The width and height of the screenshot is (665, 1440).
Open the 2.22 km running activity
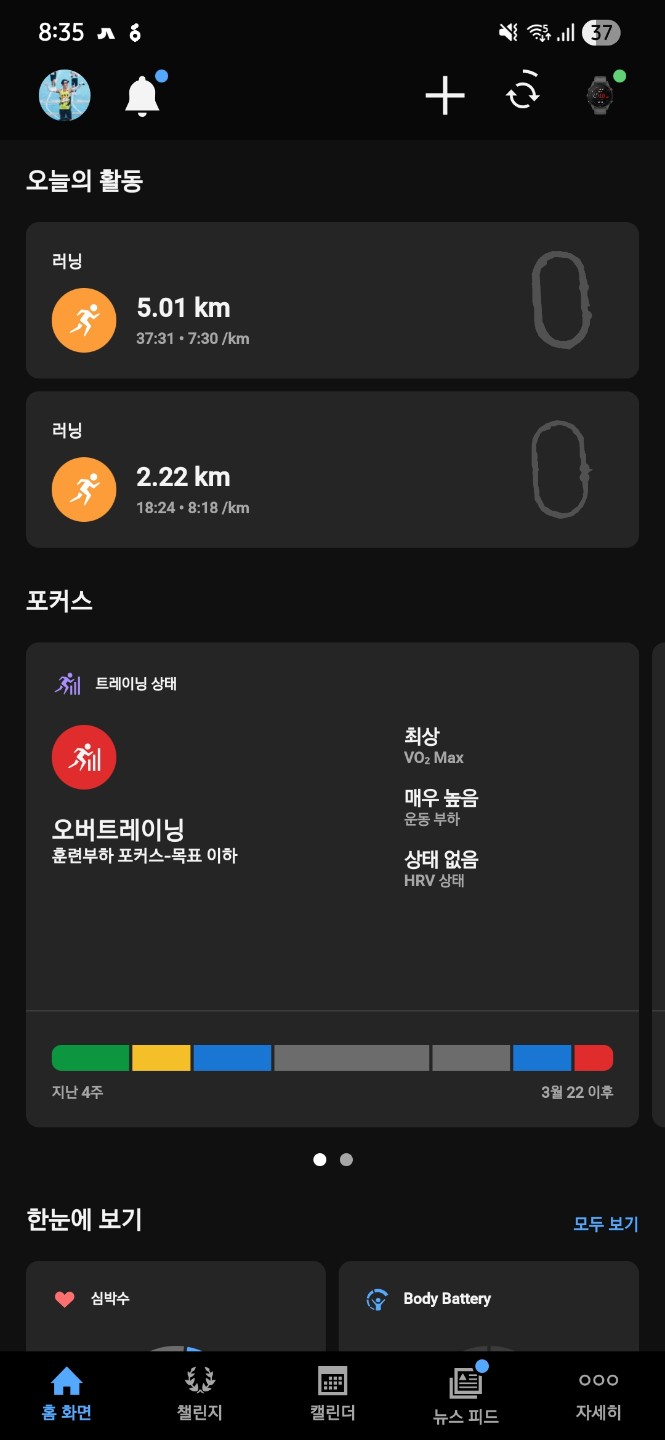332,469
